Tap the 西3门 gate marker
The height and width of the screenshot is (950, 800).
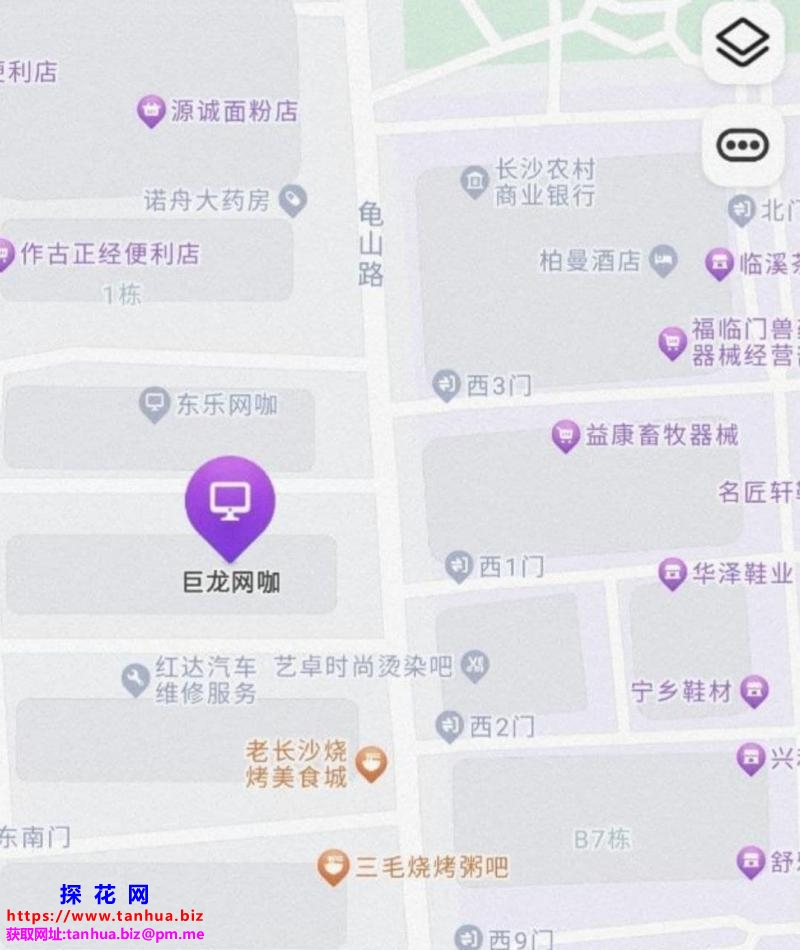click(446, 384)
